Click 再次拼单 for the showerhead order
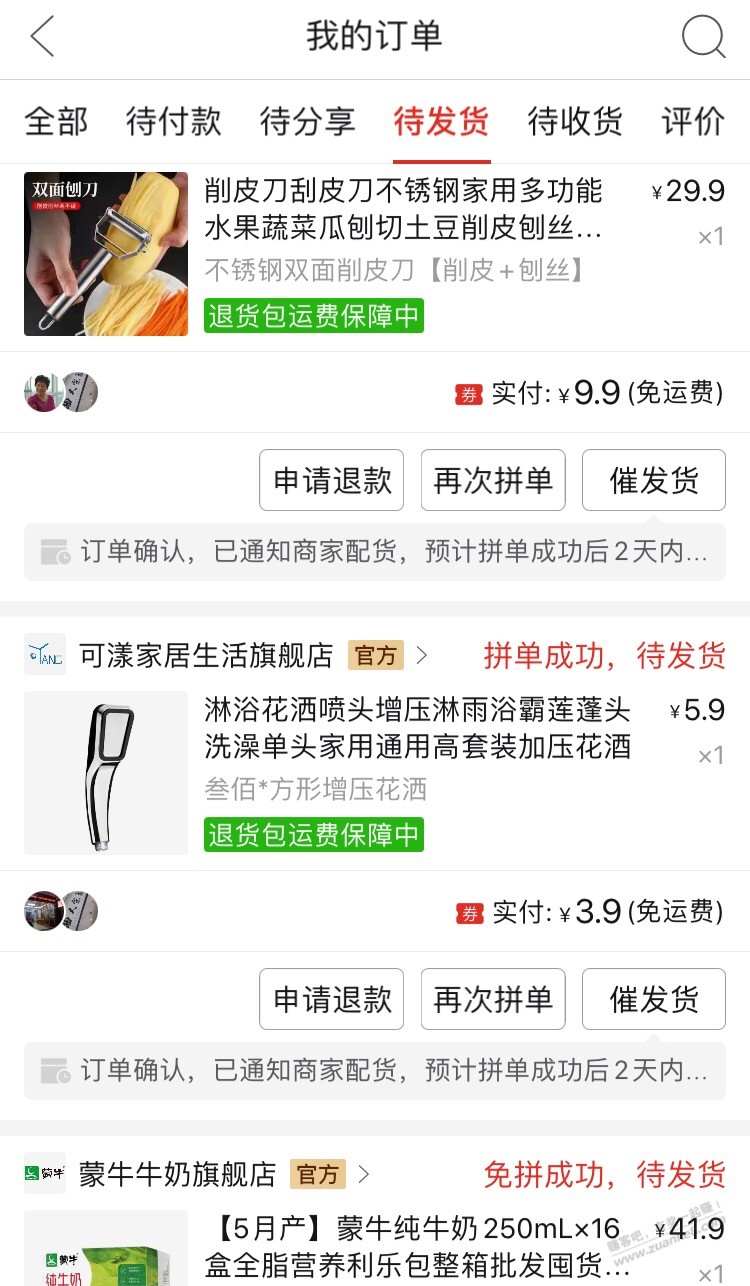The image size is (750, 1286). click(x=493, y=998)
